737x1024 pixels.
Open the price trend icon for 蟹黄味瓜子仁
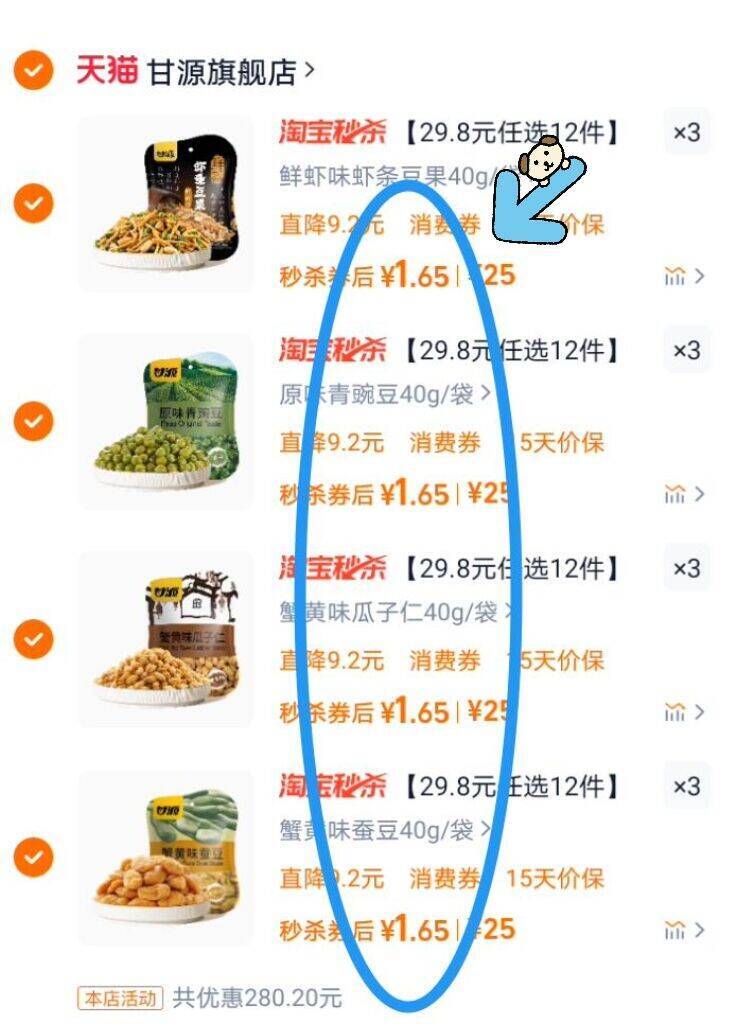pos(684,712)
